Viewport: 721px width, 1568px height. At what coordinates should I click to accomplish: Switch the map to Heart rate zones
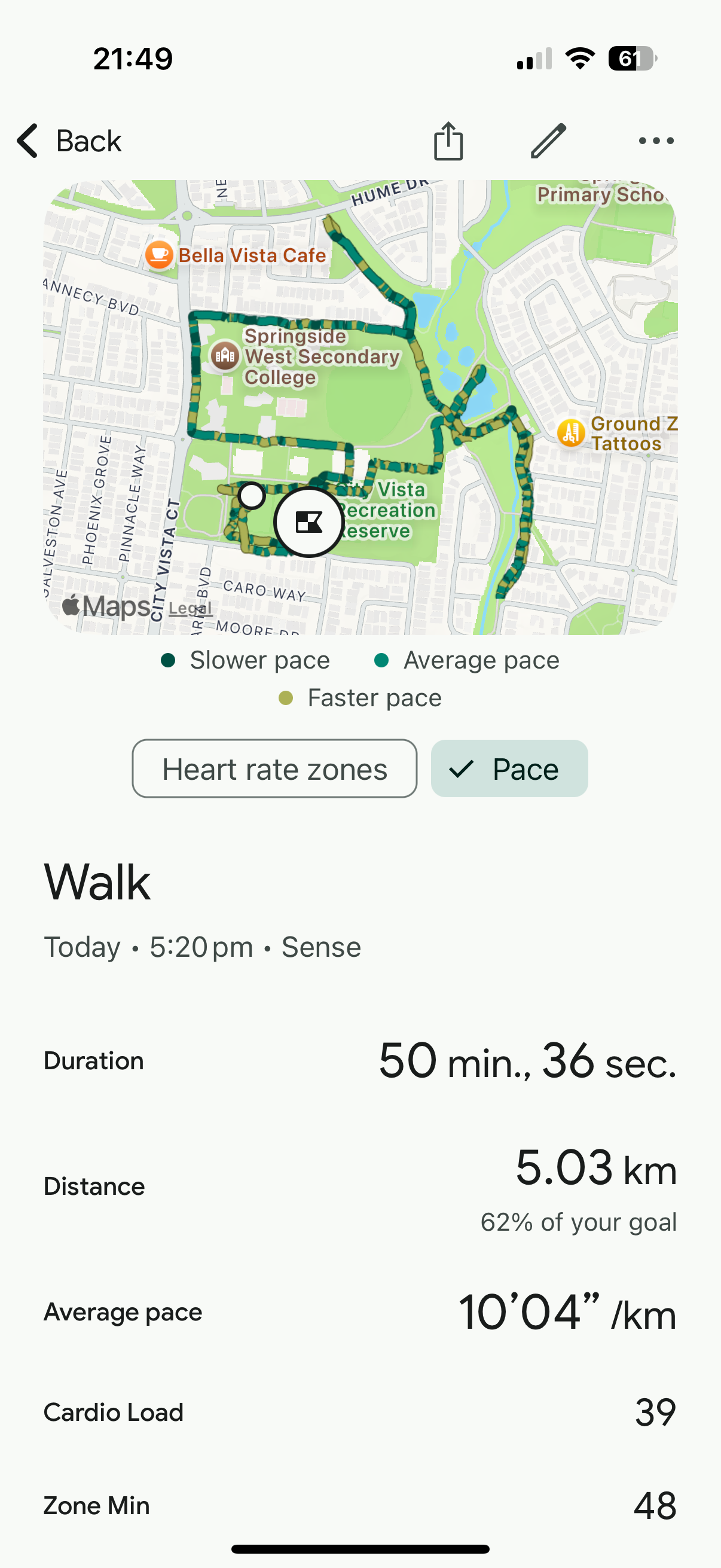click(x=274, y=769)
